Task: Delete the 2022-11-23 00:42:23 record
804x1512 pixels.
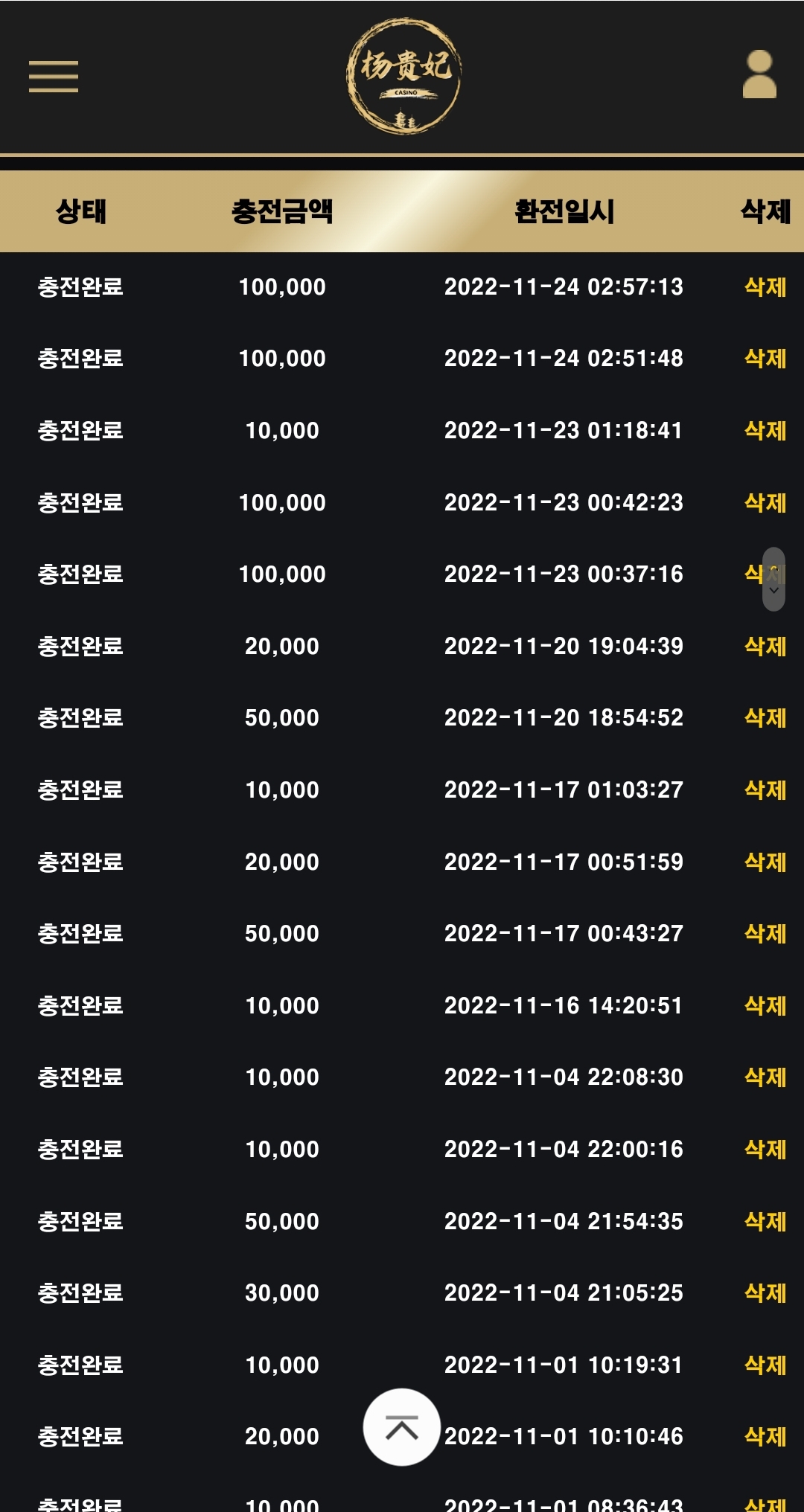Action: (765, 503)
